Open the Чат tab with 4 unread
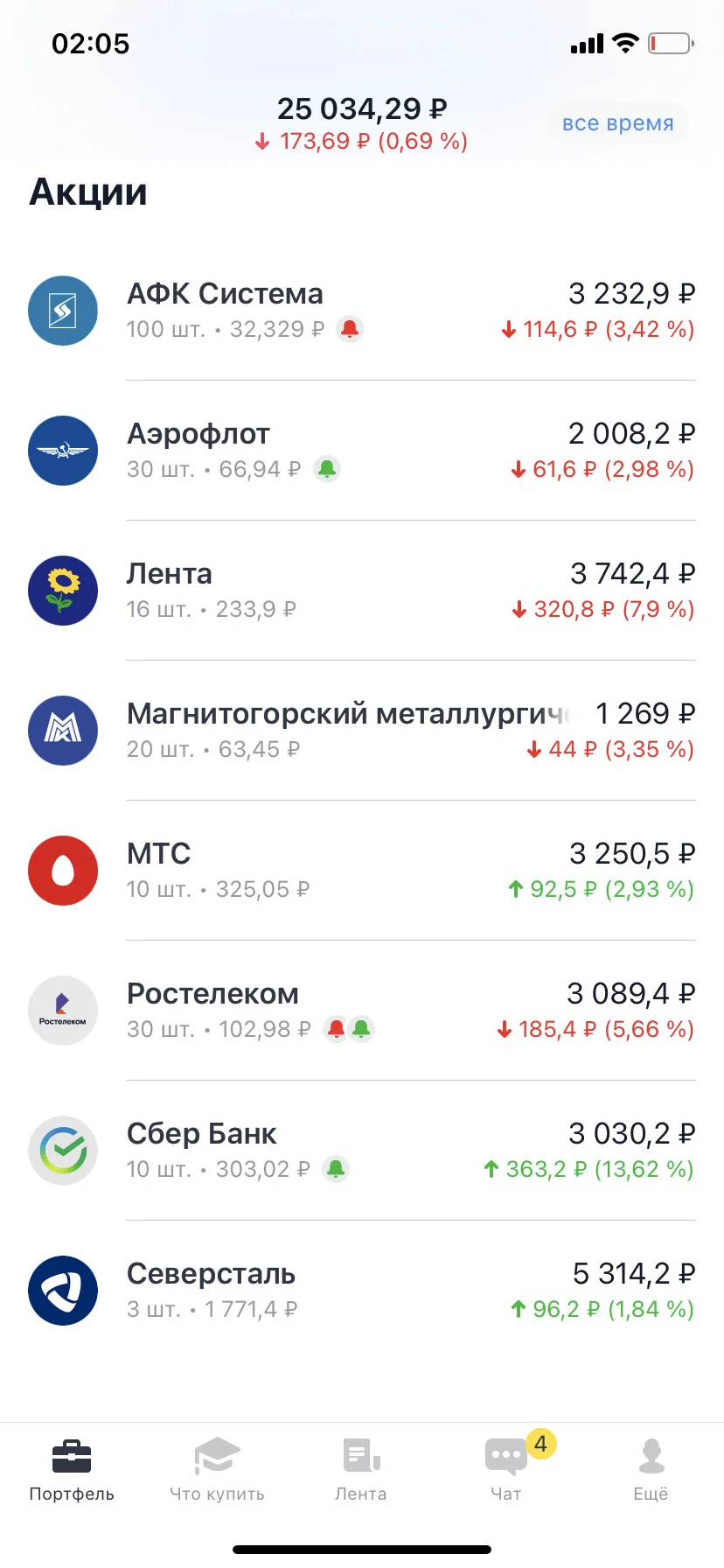Image resolution: width=724 pixels, height=1568 pixels. click(506, 1470)
